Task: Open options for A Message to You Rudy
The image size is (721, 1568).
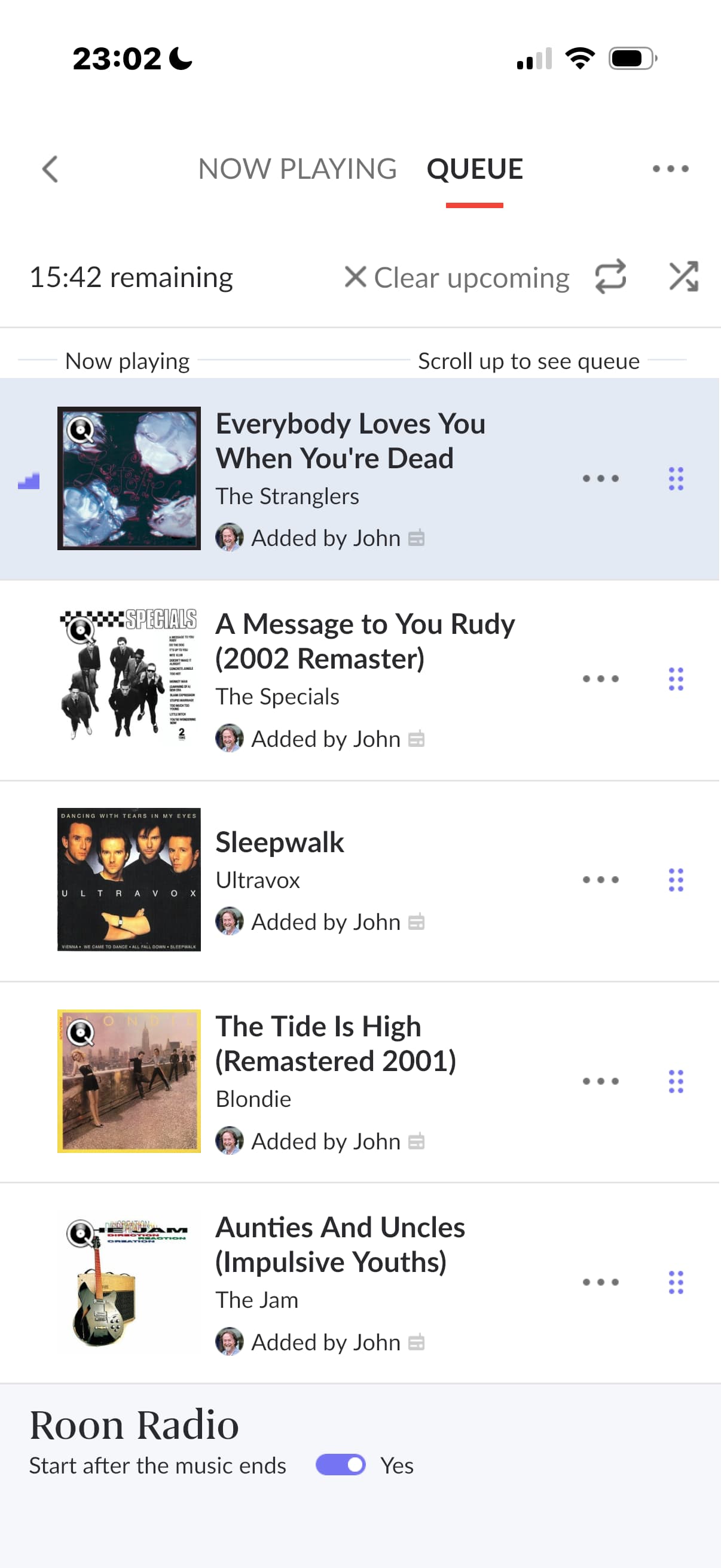Action: coord(600,679)
